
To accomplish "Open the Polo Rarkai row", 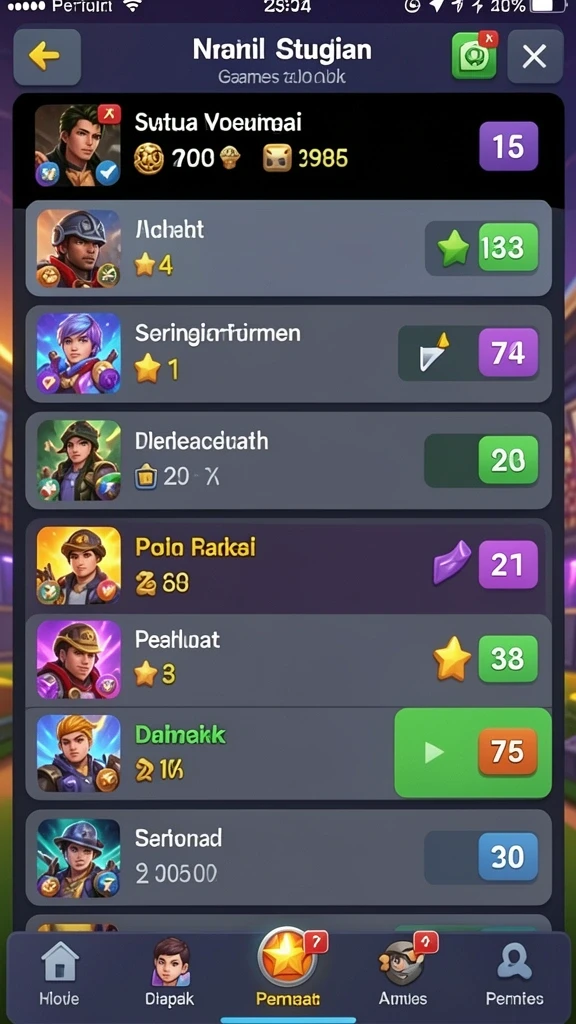I will coord(288,566).
